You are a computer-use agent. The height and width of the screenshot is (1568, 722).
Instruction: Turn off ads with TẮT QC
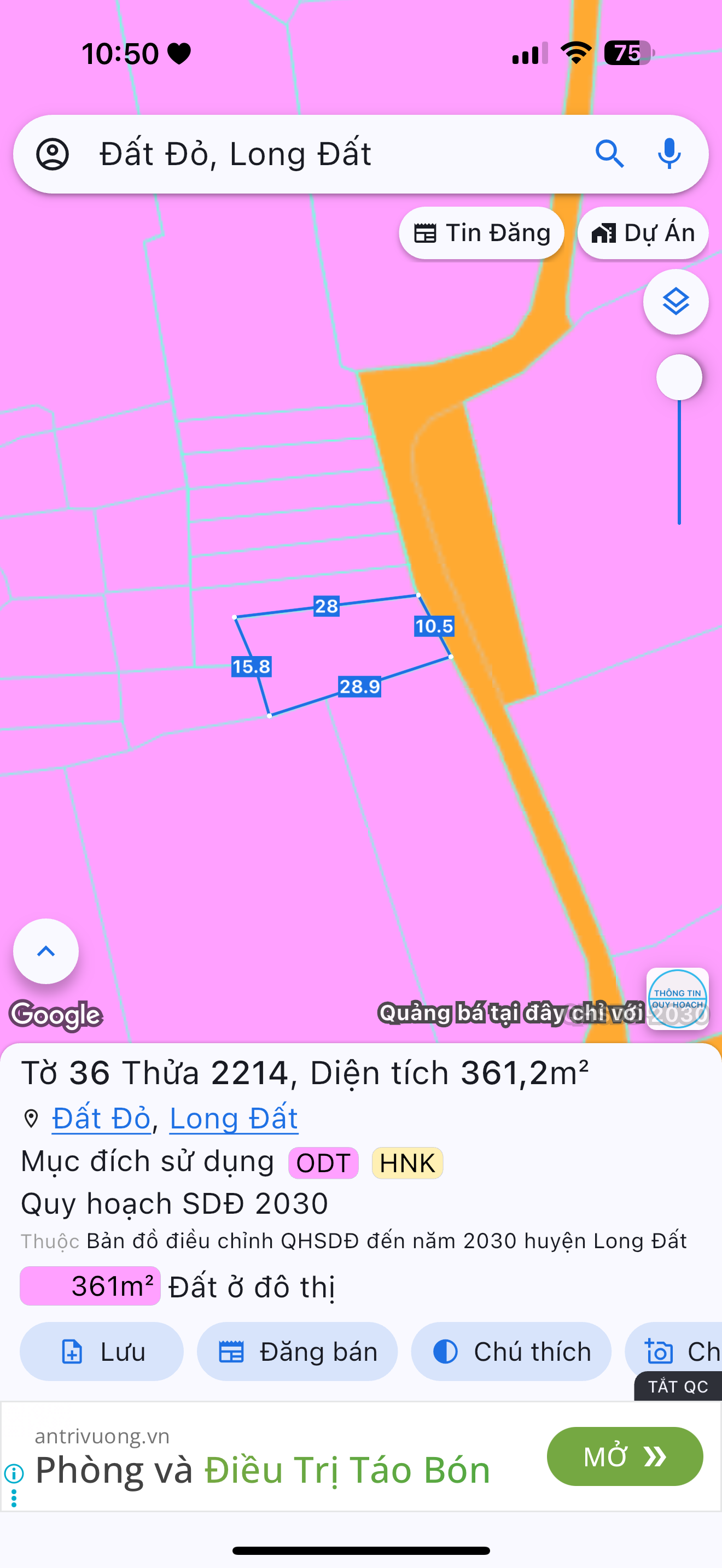678,1386
